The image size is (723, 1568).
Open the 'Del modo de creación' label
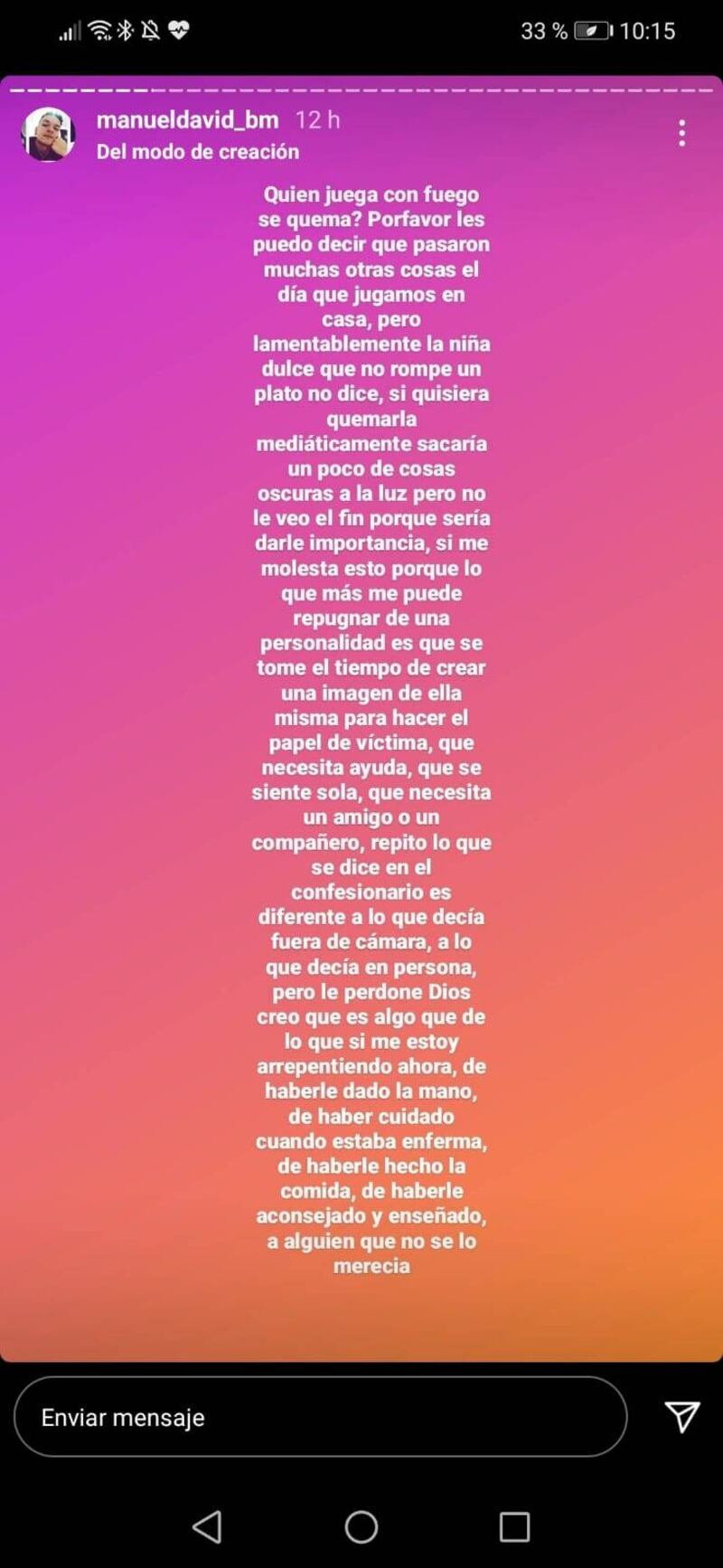[x=197, y=151]
